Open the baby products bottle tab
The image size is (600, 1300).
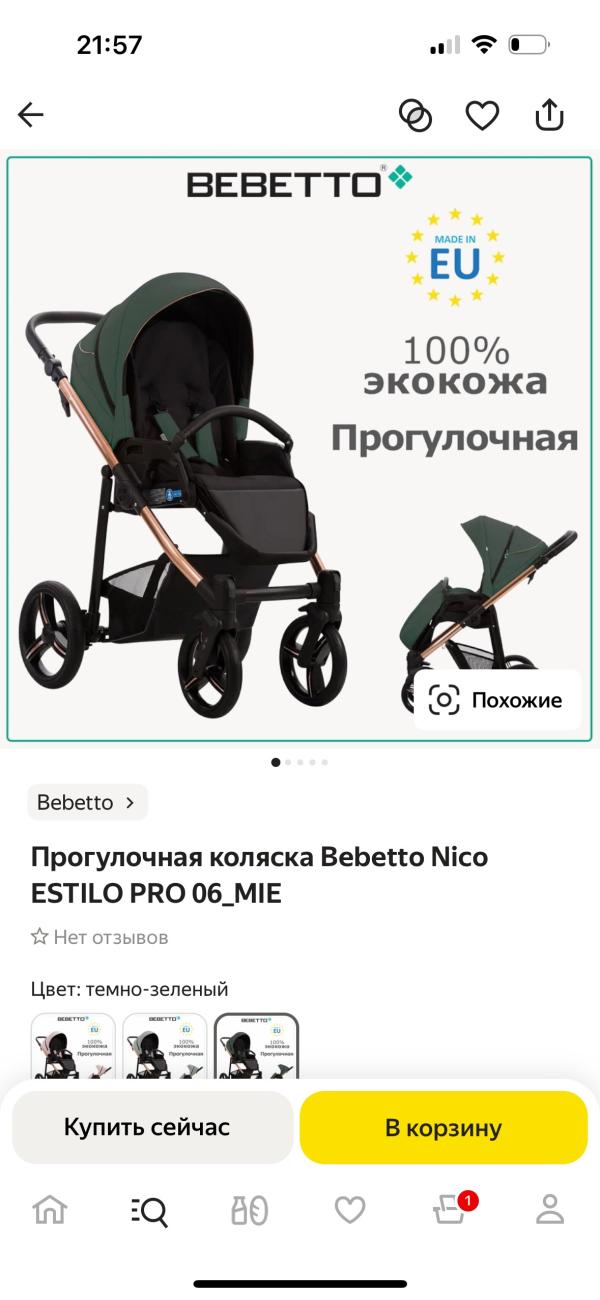[250, 1211]
